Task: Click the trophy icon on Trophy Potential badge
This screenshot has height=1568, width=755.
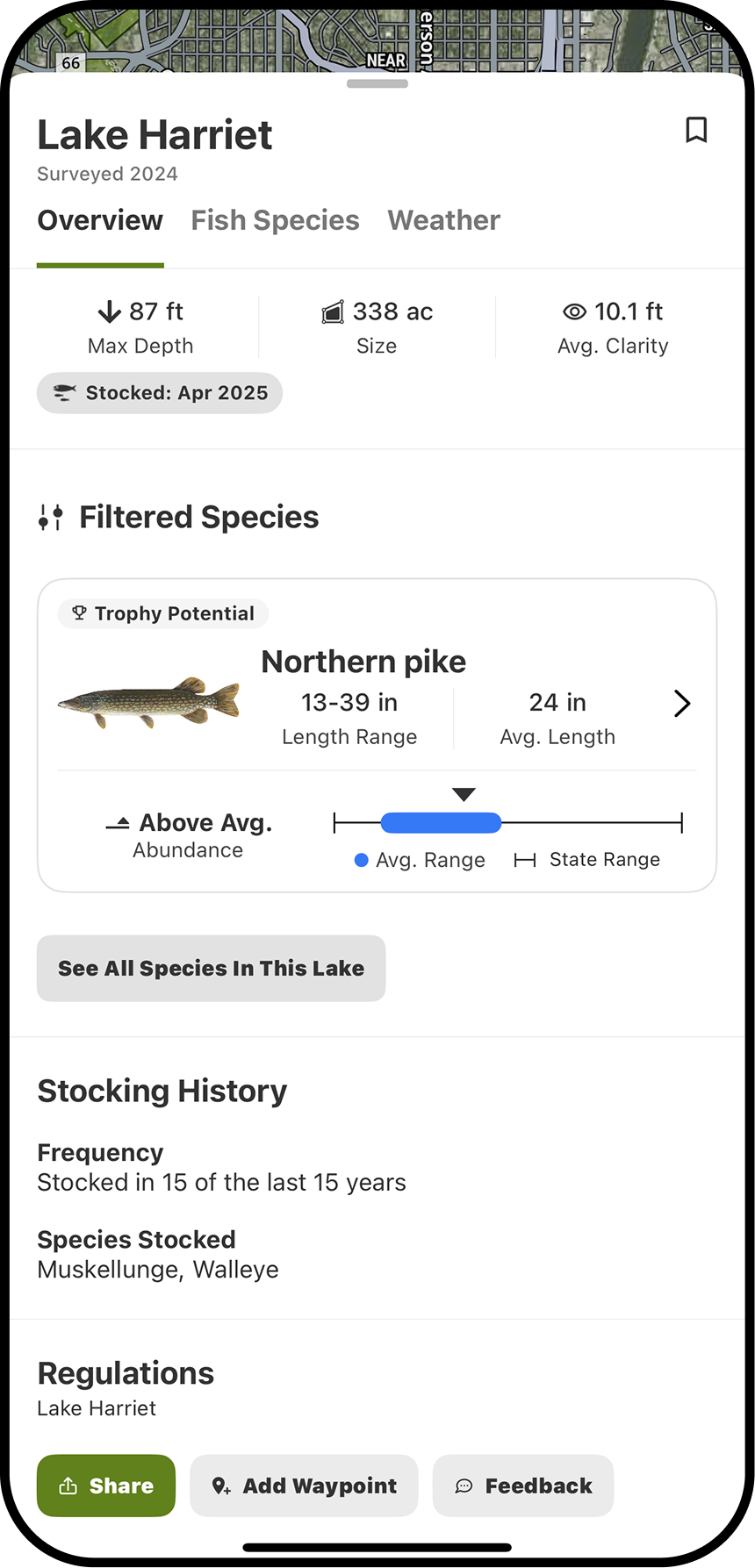Action: point(78,613)
